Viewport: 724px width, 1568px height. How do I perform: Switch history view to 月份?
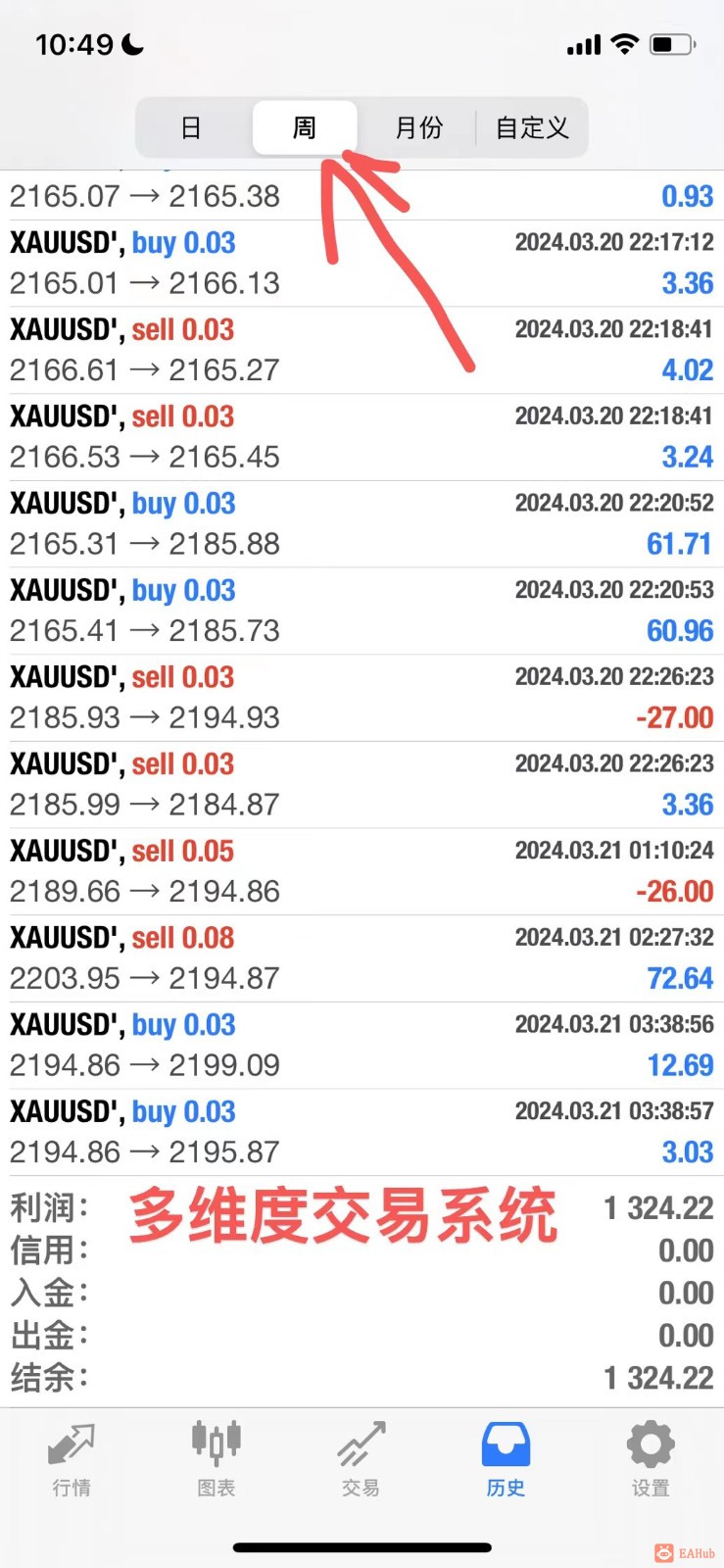point(418,127)
